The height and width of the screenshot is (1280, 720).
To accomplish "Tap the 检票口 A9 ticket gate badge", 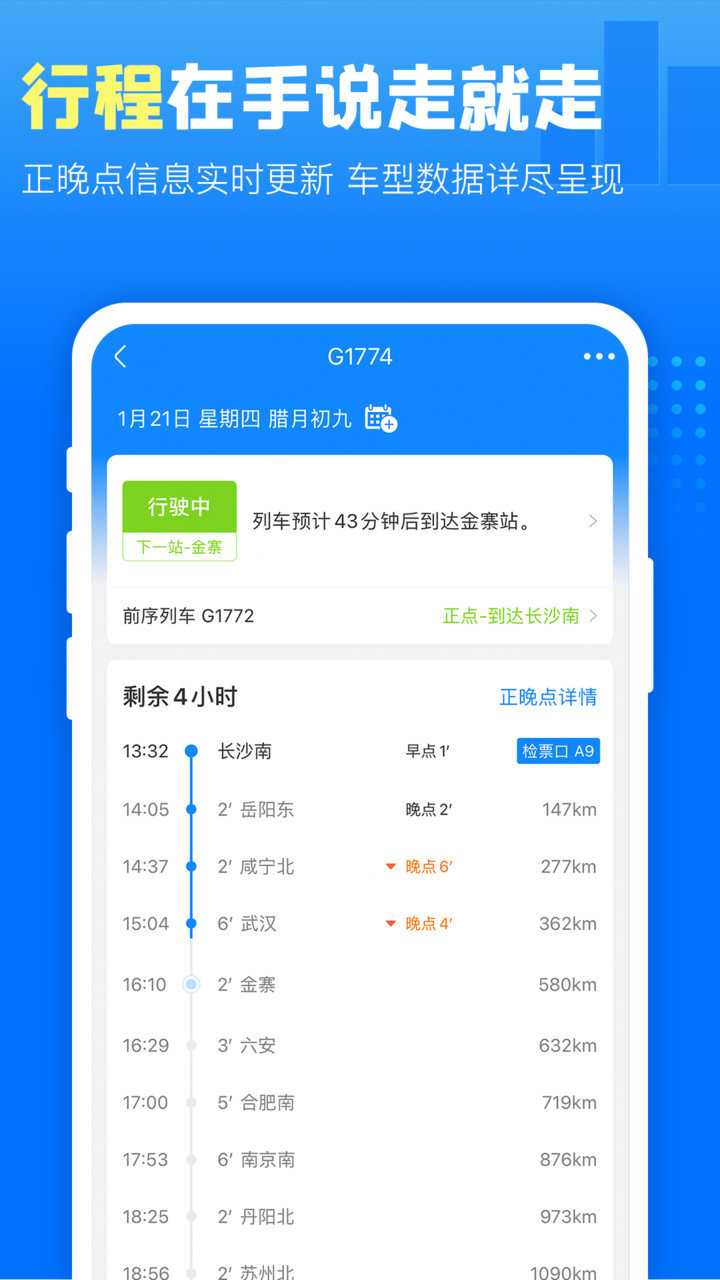I will click(557, 751).
